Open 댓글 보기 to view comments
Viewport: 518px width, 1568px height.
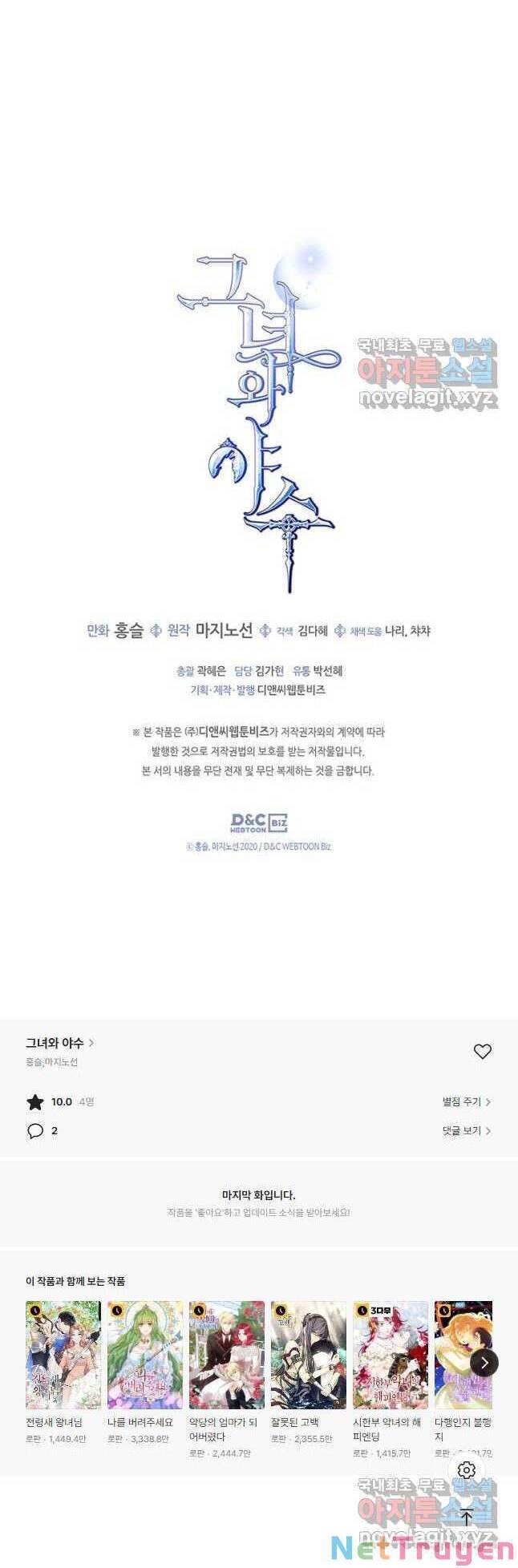466,1130
